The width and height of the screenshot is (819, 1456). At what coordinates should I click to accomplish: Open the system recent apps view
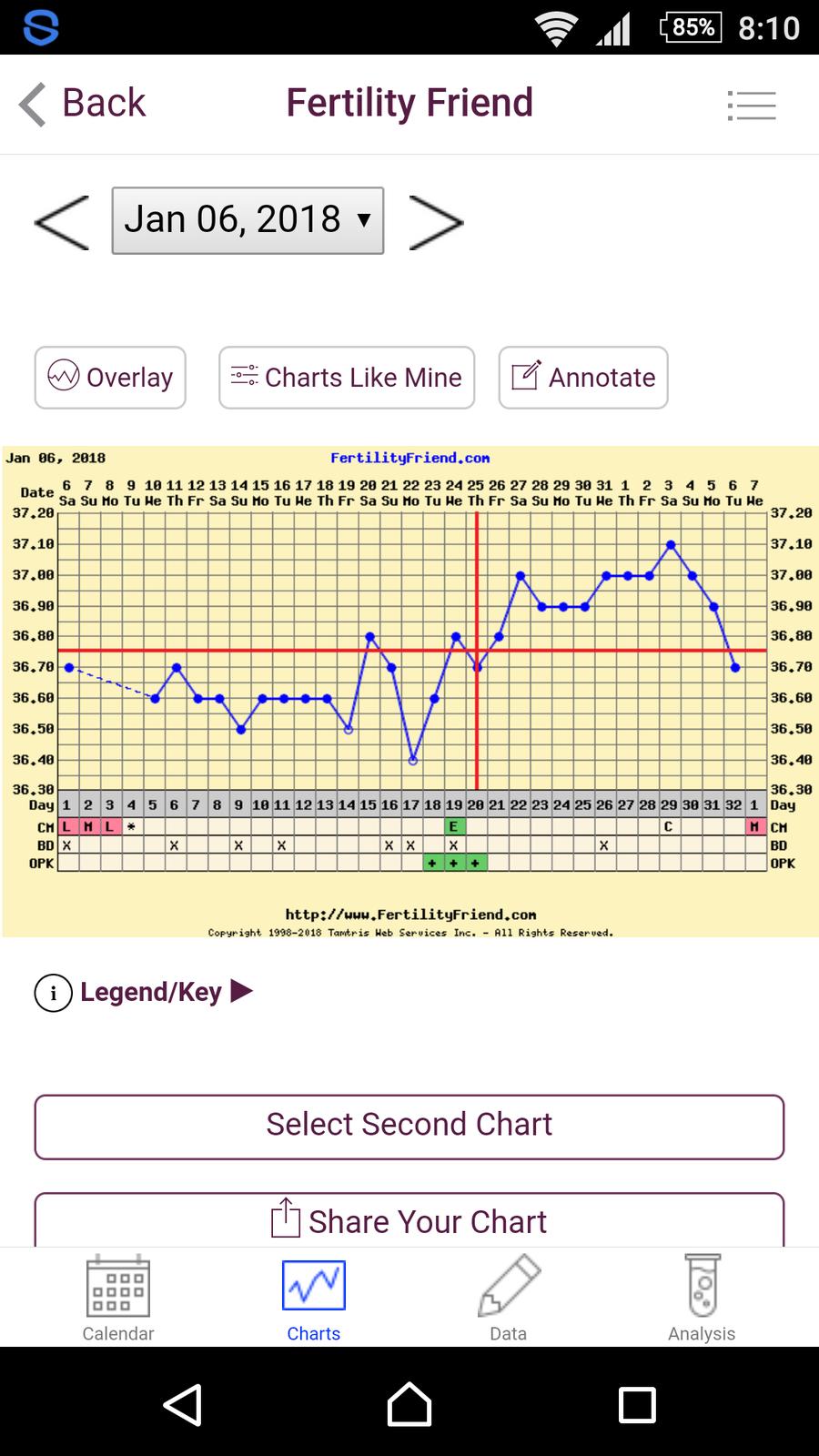tap(637, 1404)
